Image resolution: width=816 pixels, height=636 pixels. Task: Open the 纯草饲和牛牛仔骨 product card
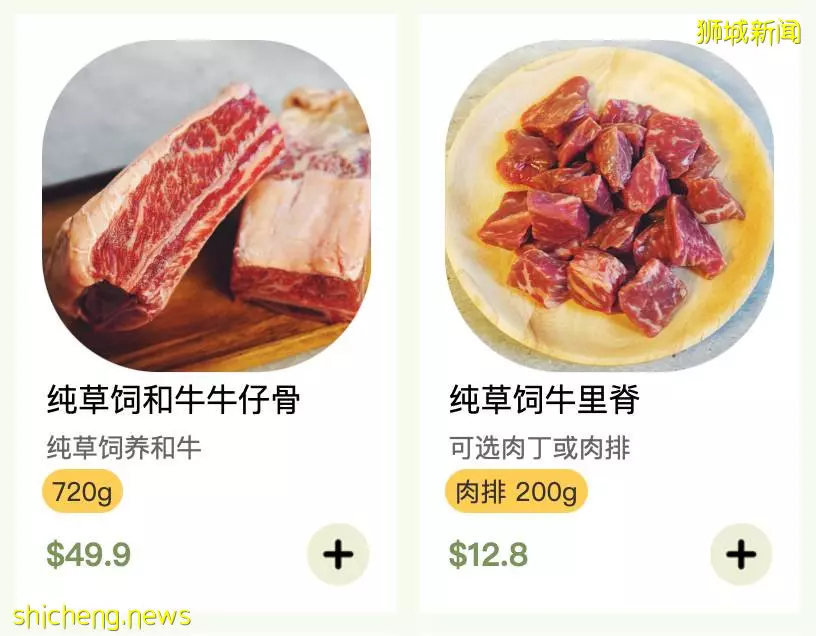click(206, 206)
